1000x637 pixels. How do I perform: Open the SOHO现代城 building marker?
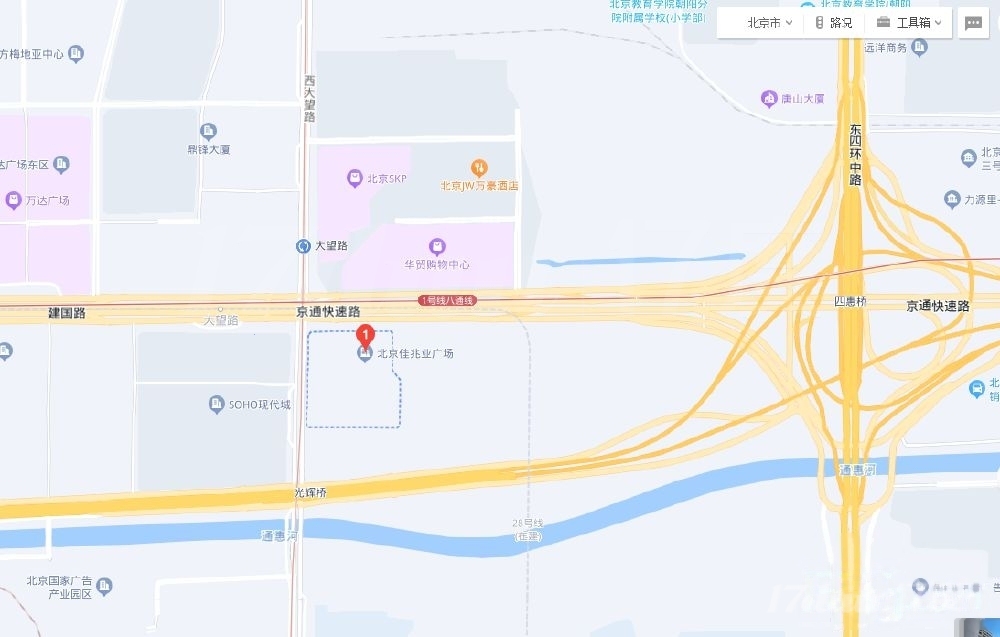click(216, 404)
